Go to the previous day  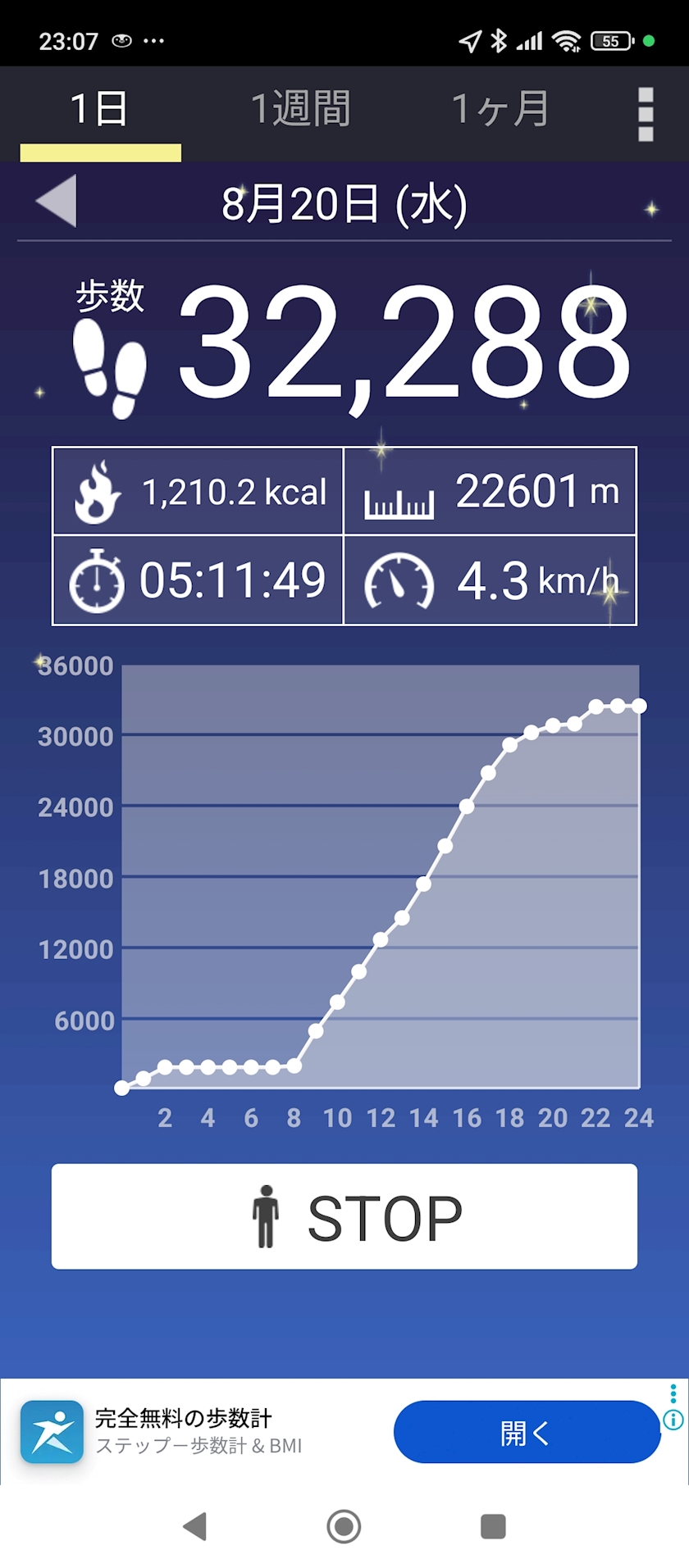(57, 201)
